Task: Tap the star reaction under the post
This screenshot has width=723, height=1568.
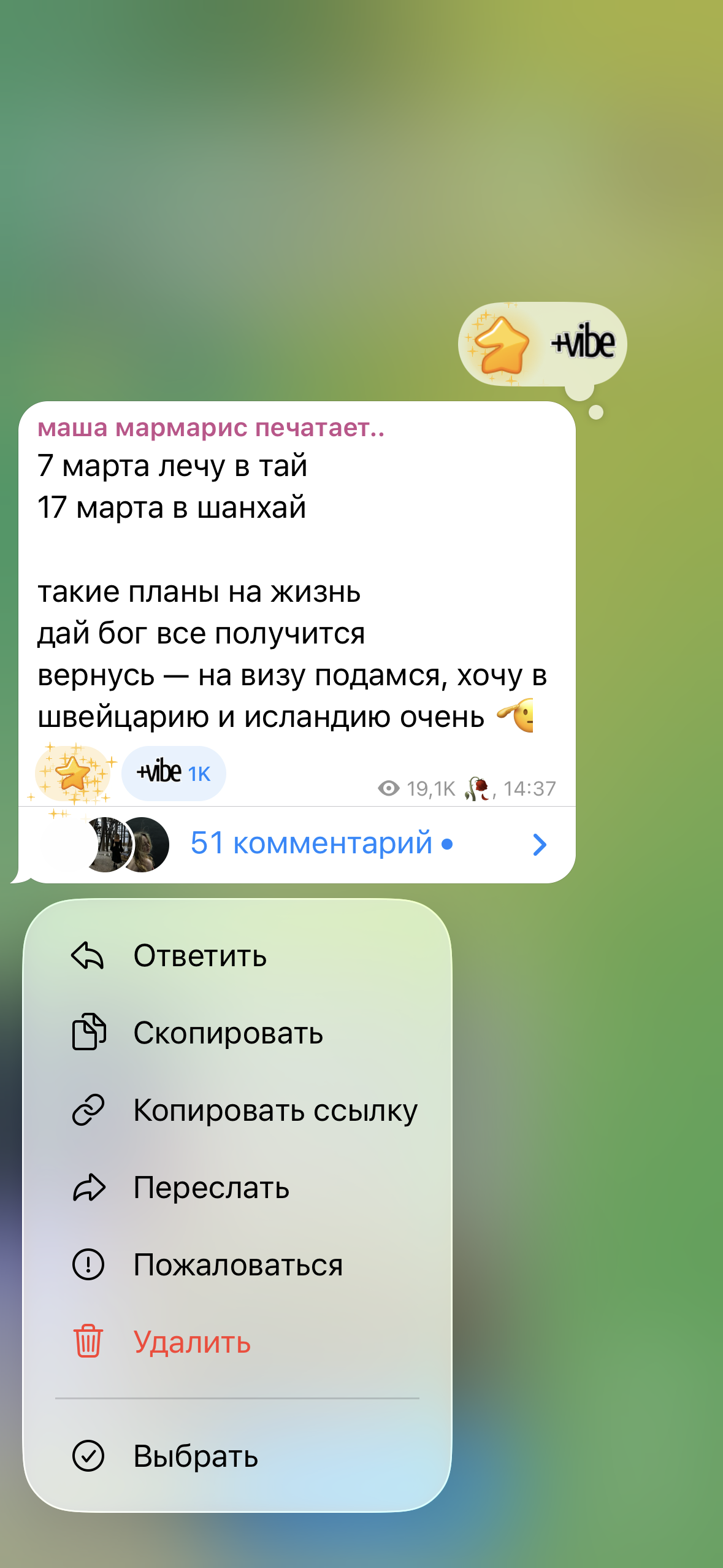Action: coord(74,774)
